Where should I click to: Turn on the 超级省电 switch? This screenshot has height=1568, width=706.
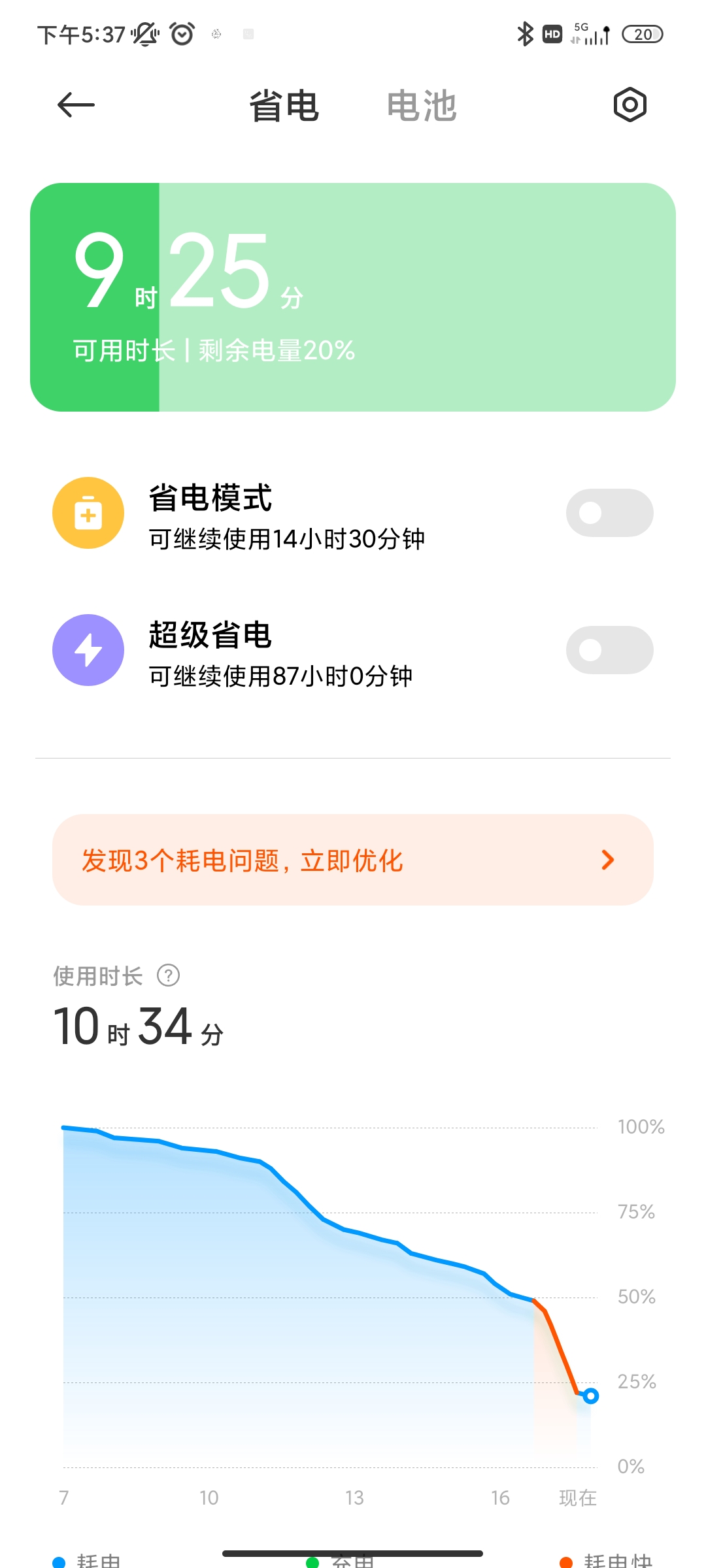(609, 650)
